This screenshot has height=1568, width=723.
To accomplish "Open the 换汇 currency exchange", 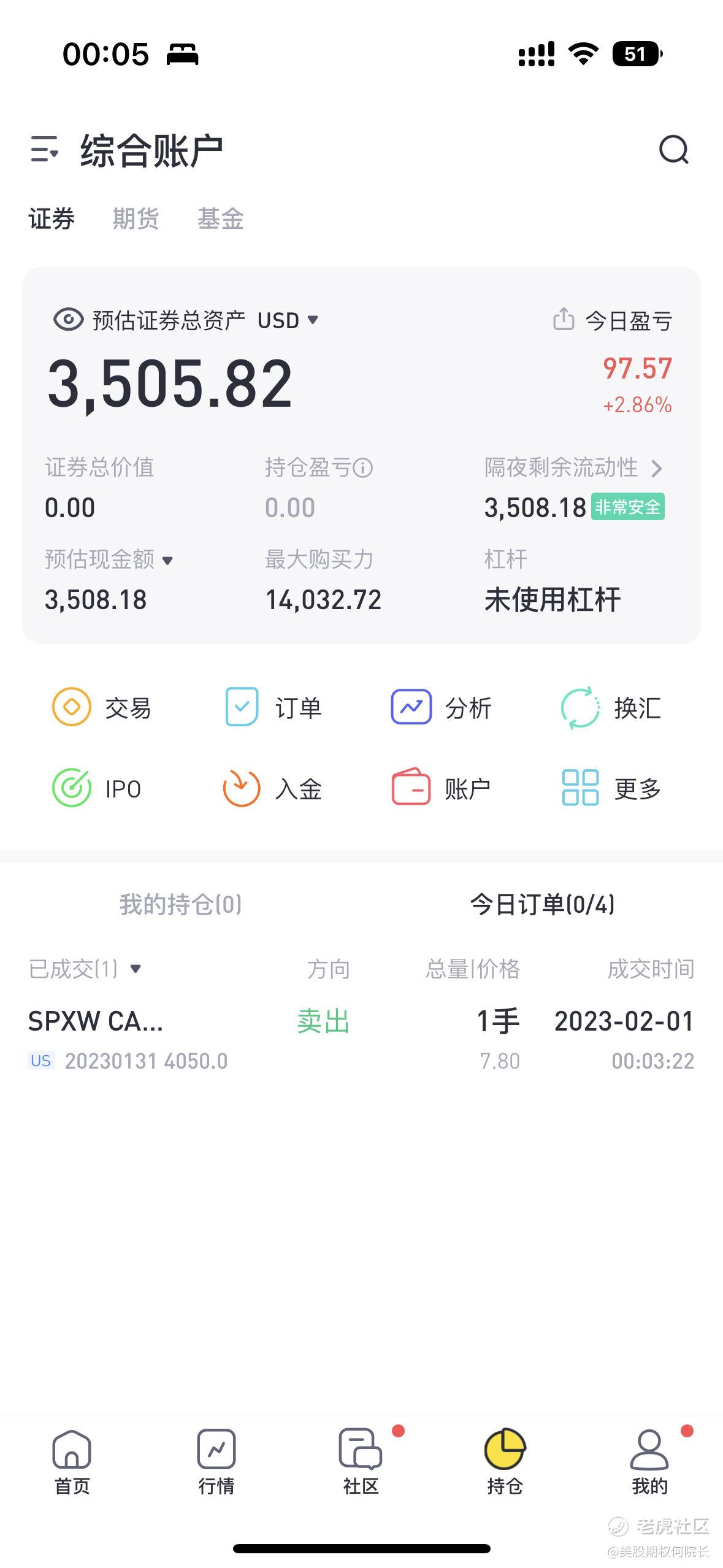I will pos(611,707).
